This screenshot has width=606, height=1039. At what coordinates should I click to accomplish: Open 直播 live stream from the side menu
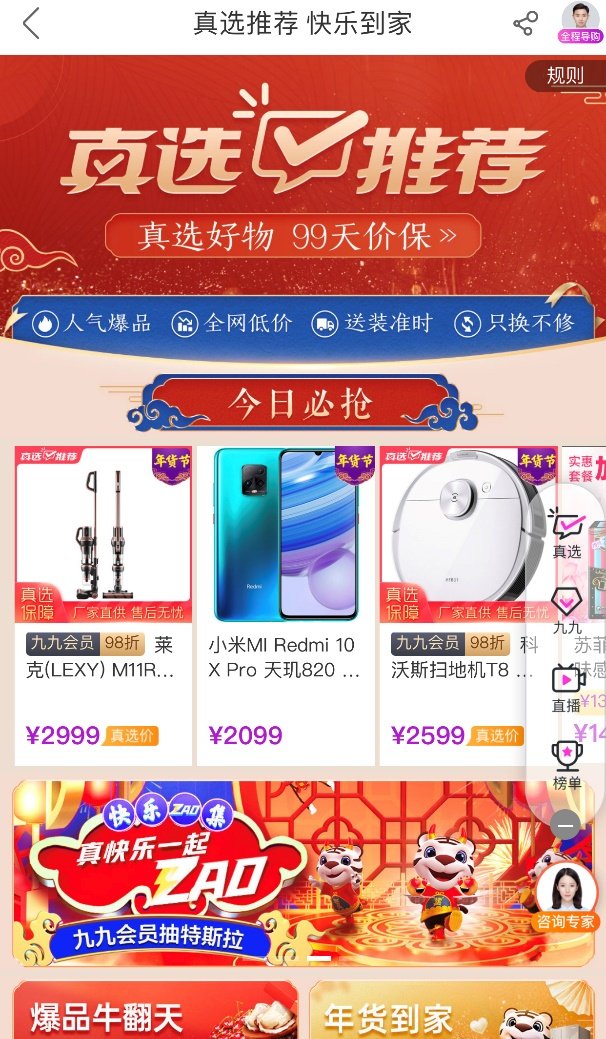(x=566, y=688)
